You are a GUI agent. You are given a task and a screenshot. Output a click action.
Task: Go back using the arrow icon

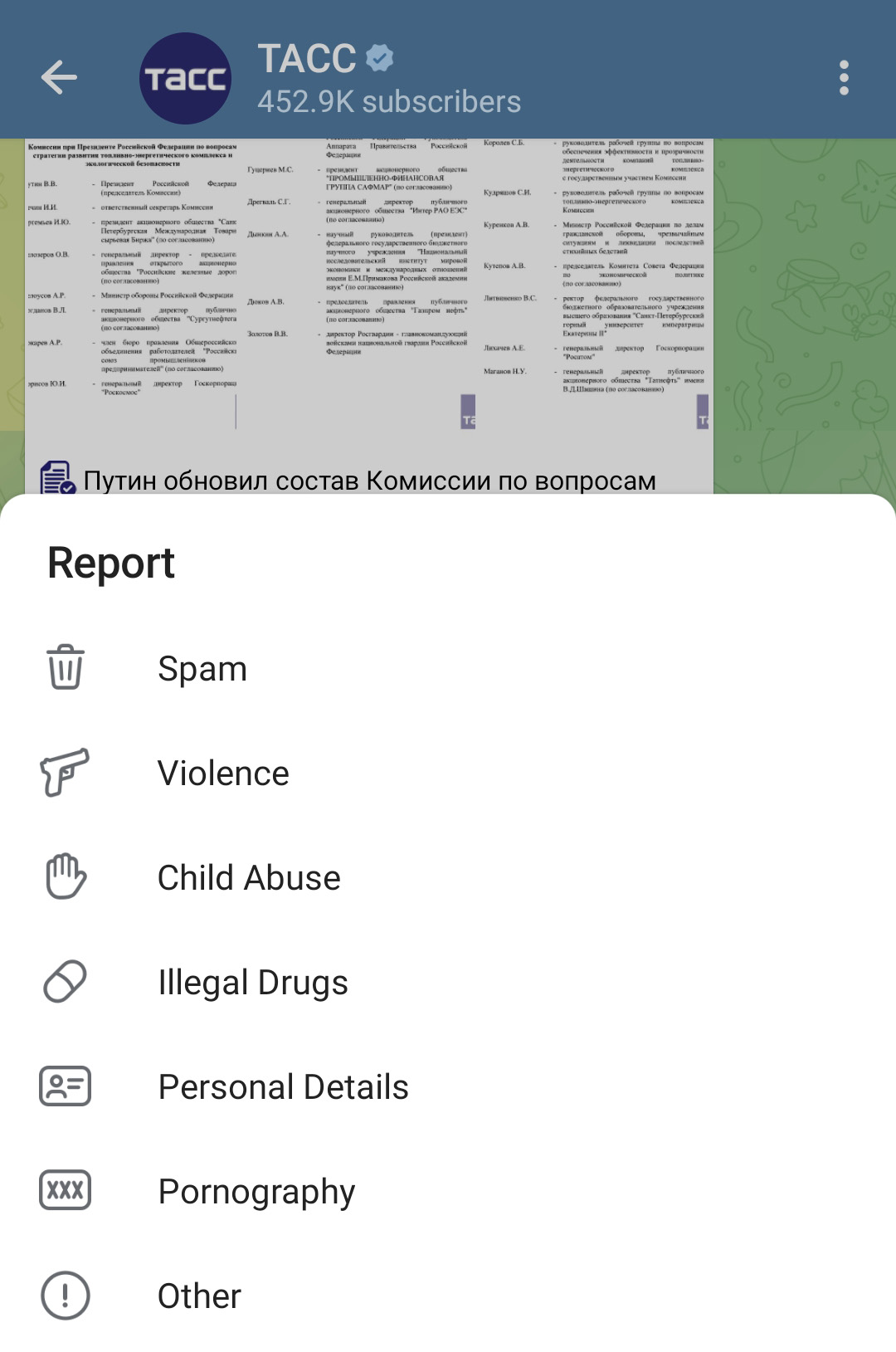tap(59, 78)
